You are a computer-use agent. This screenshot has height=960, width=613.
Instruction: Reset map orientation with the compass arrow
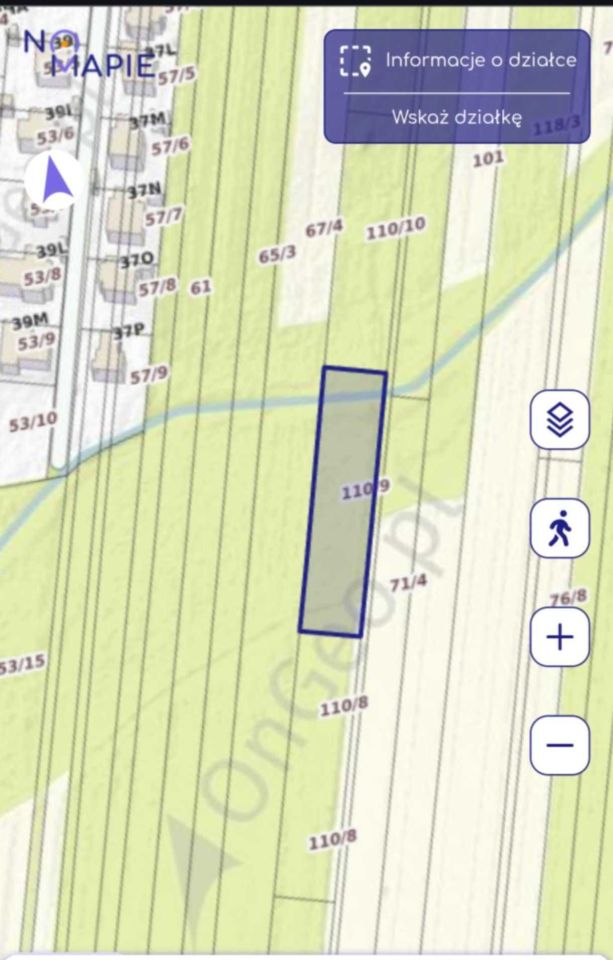[57, 181]
